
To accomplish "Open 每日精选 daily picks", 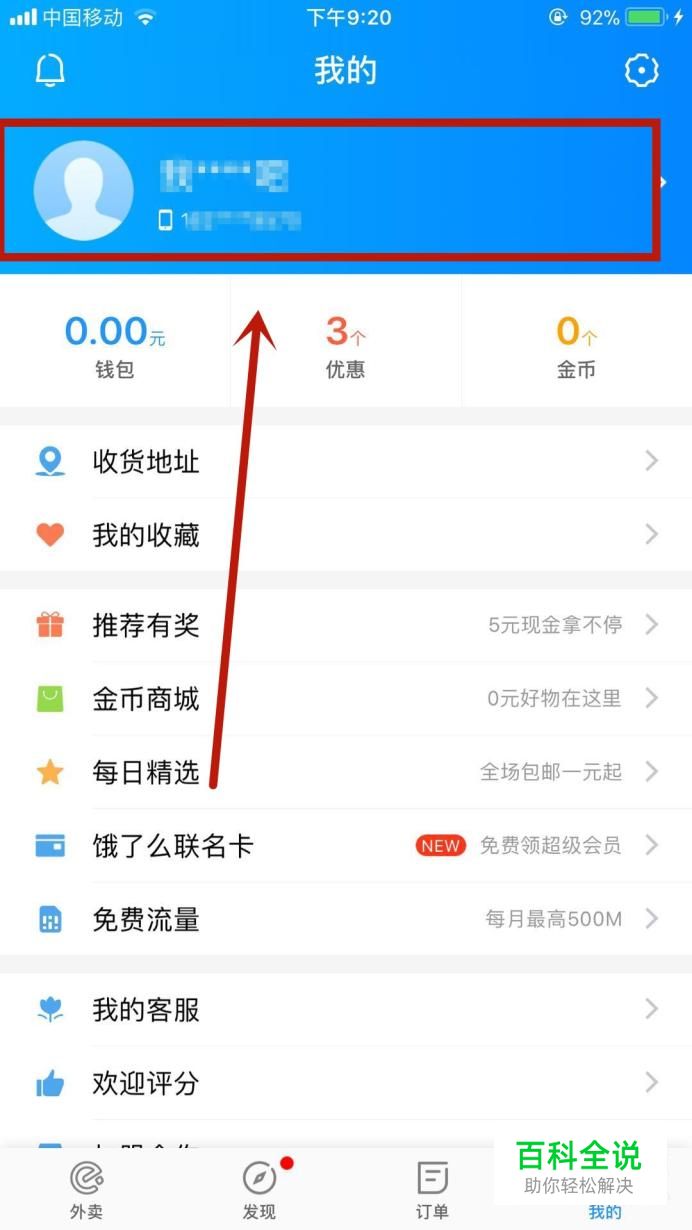I will point(345,772).
